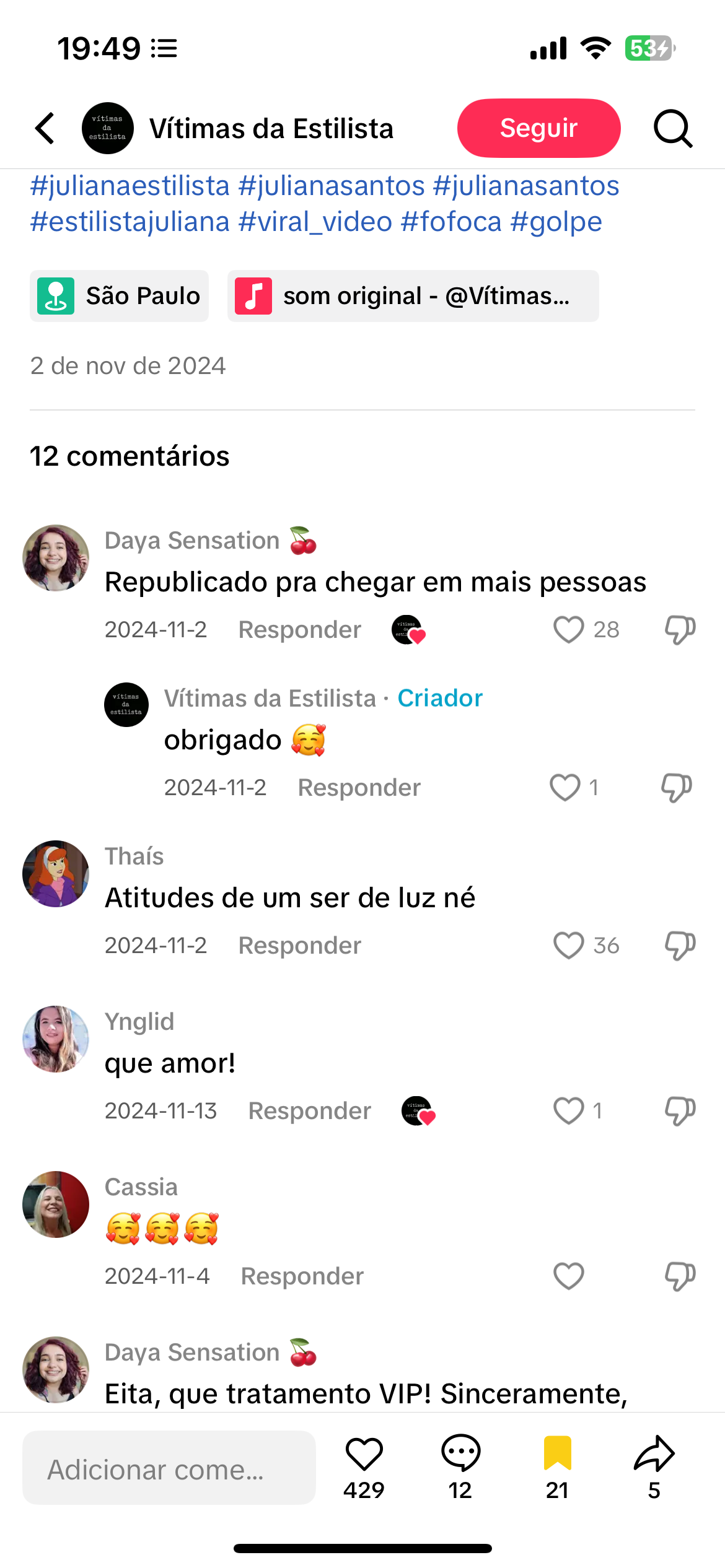This screenshot has width=725, height=1568.
Task: Like the video with the heart icon
Action: click(364, 1454)
